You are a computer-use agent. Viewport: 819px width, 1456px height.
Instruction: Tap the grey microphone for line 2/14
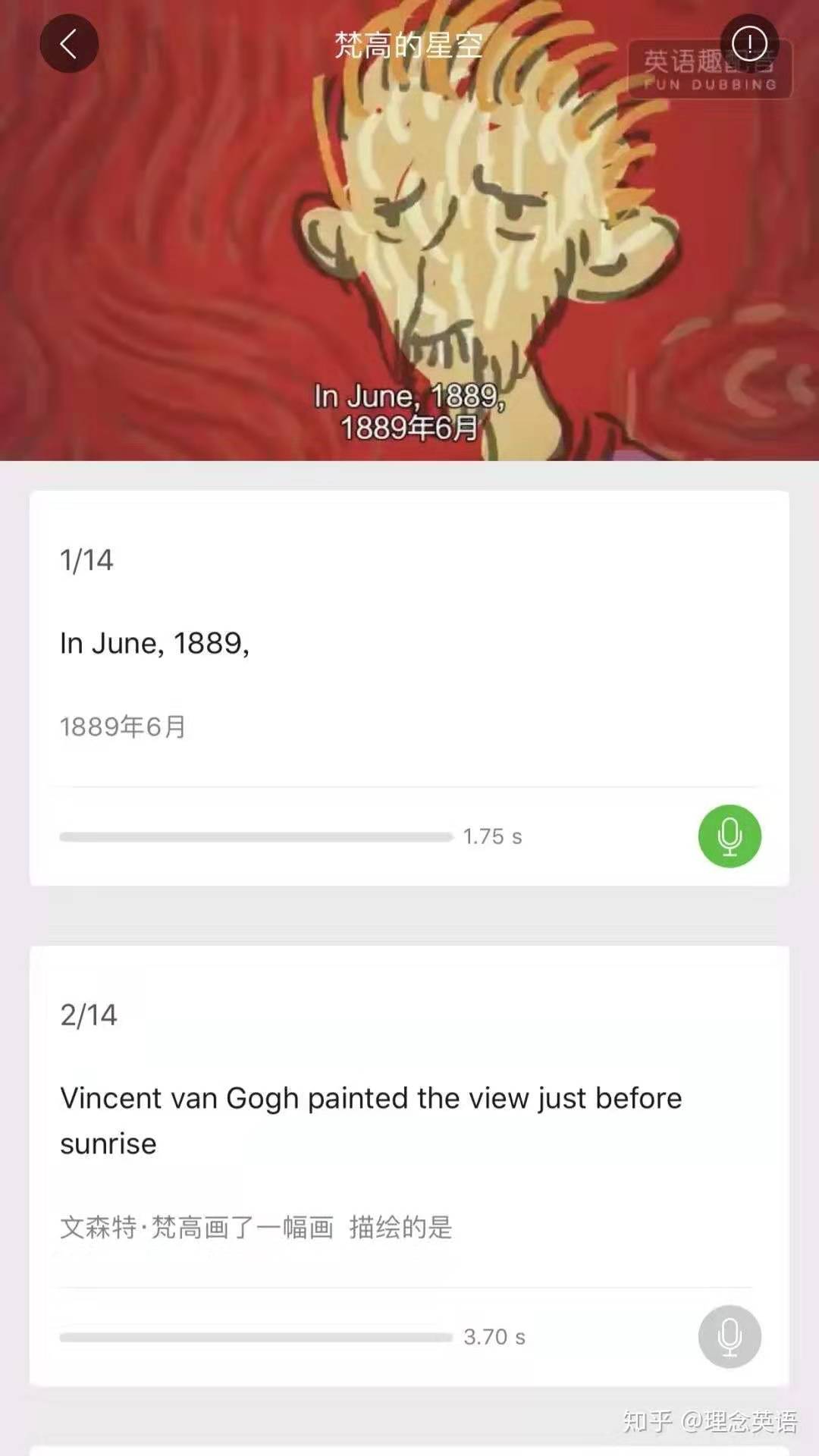[x=730, y=1336]
